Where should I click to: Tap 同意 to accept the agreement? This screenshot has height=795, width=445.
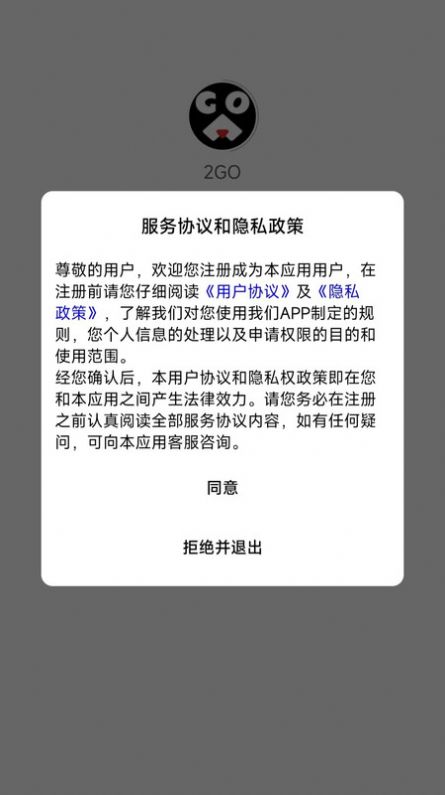pyautogui.click(x=222, y=488)
